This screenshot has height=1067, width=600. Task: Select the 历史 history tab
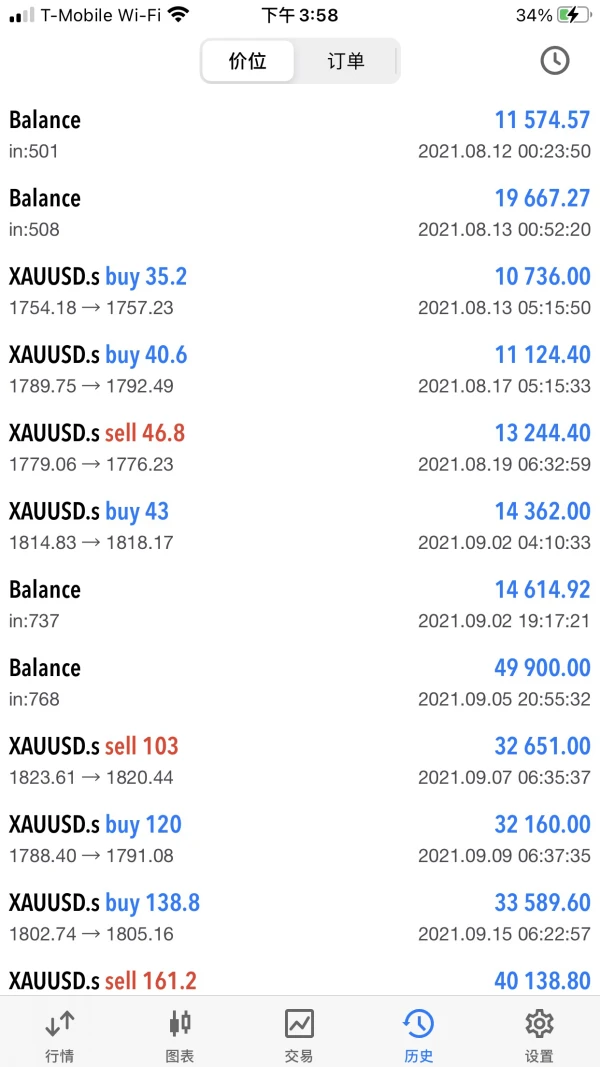coord(419,1034)
